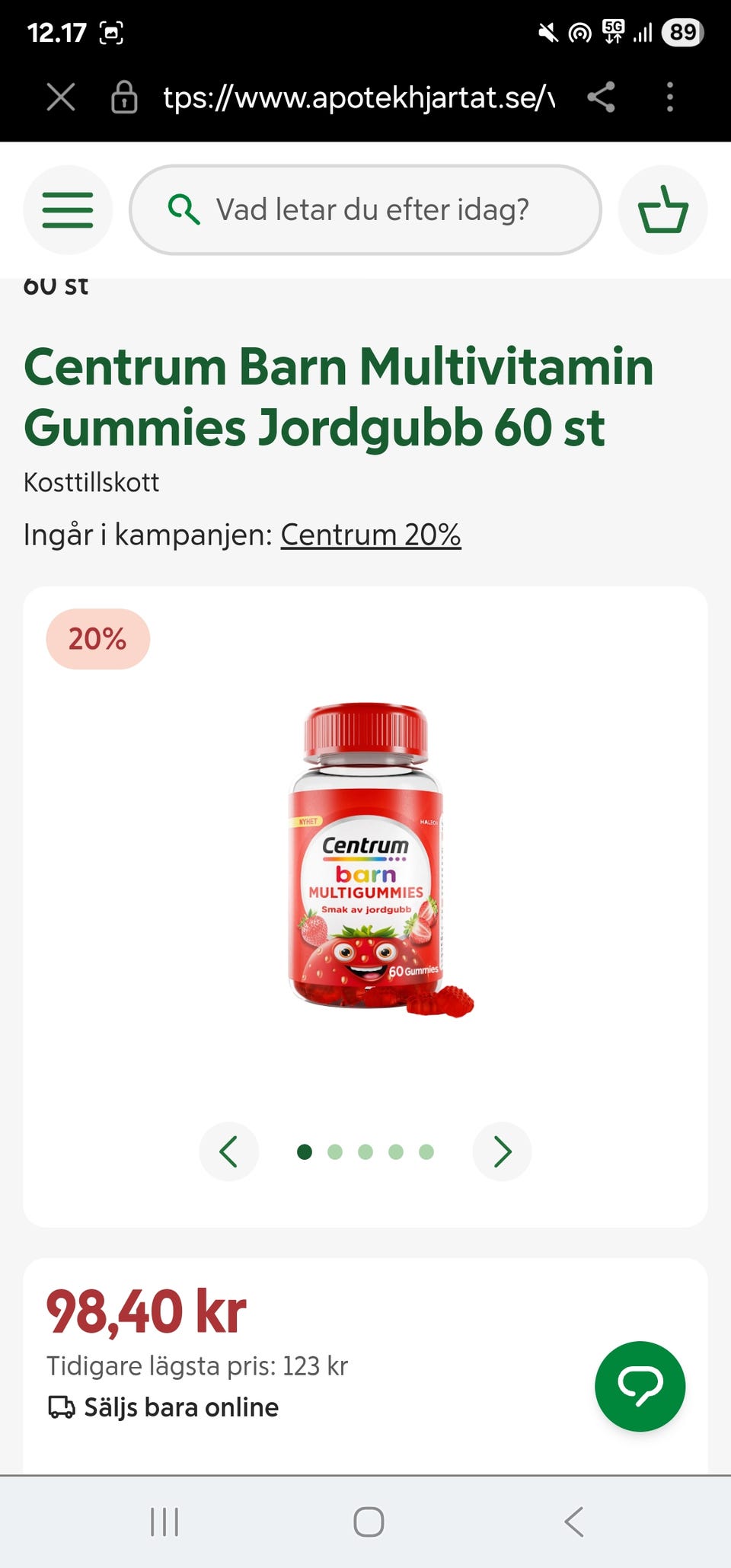Share the page via the share icon

pyautogui.click(x=603, y=97)
